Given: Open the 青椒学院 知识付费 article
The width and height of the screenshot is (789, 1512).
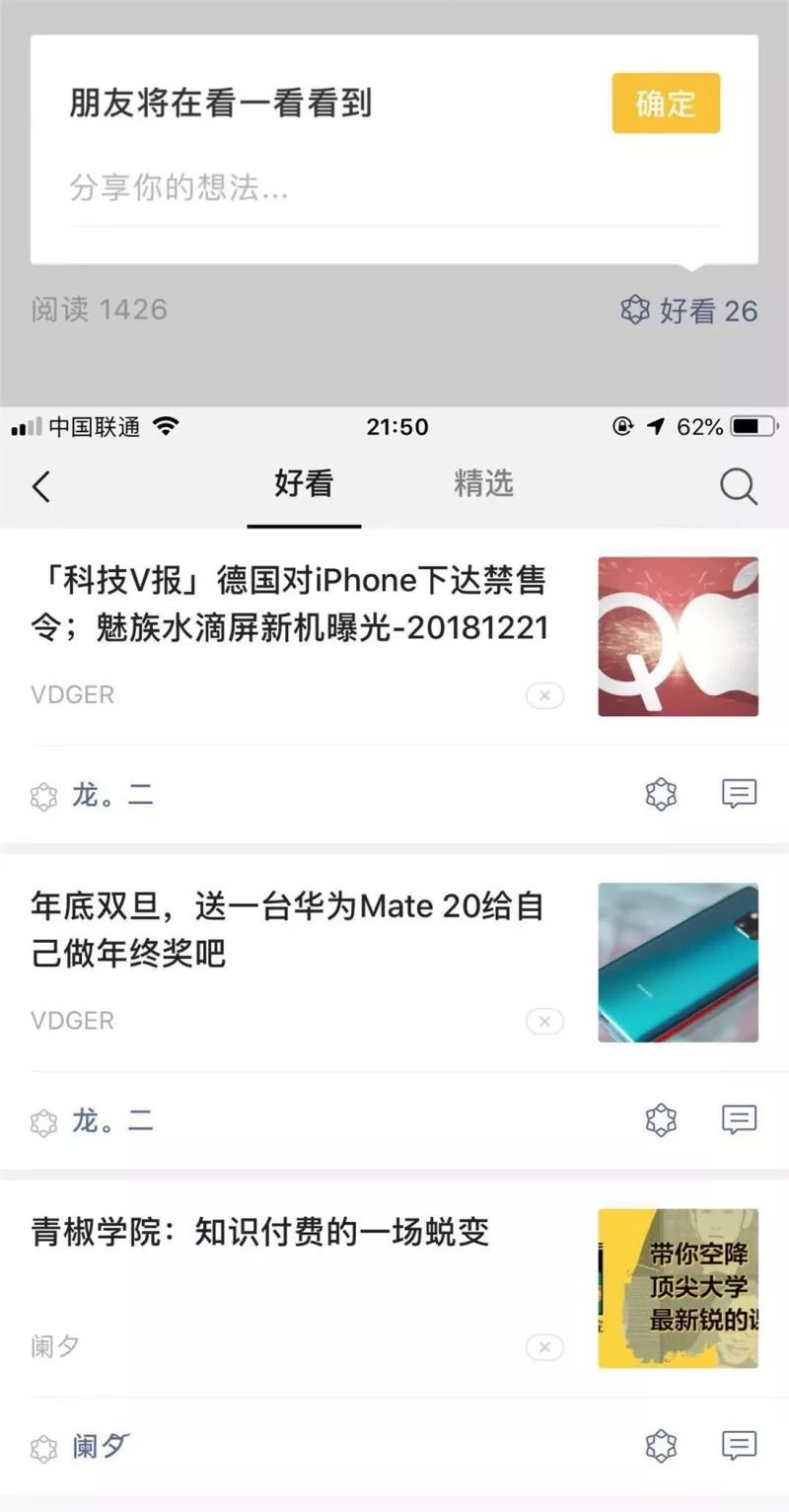Looking at the screenshot, I should pyautogui.click(x=260, y=1233).
